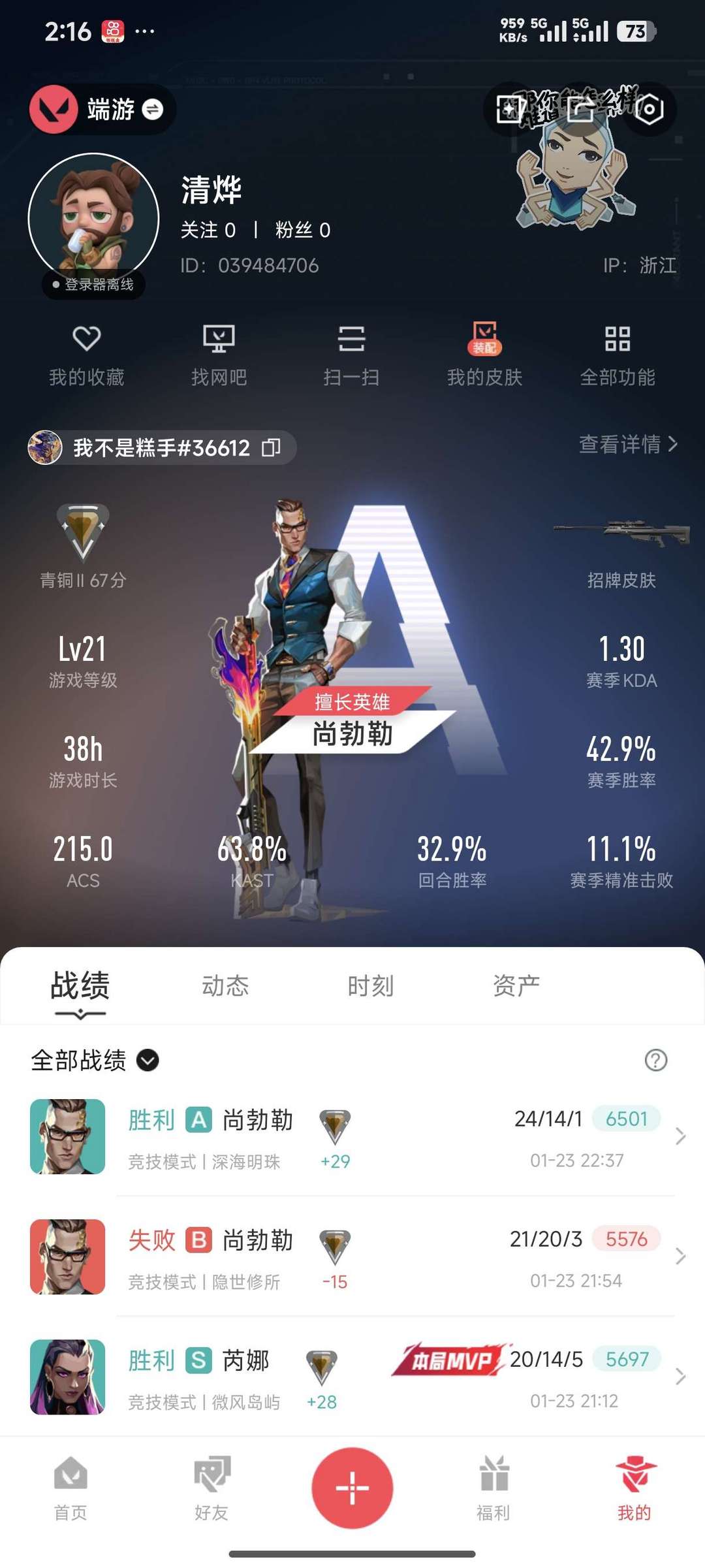Screen dimensions: 705x1568
Task: Open the help question mark icon
Action: tap(655, 1060)
